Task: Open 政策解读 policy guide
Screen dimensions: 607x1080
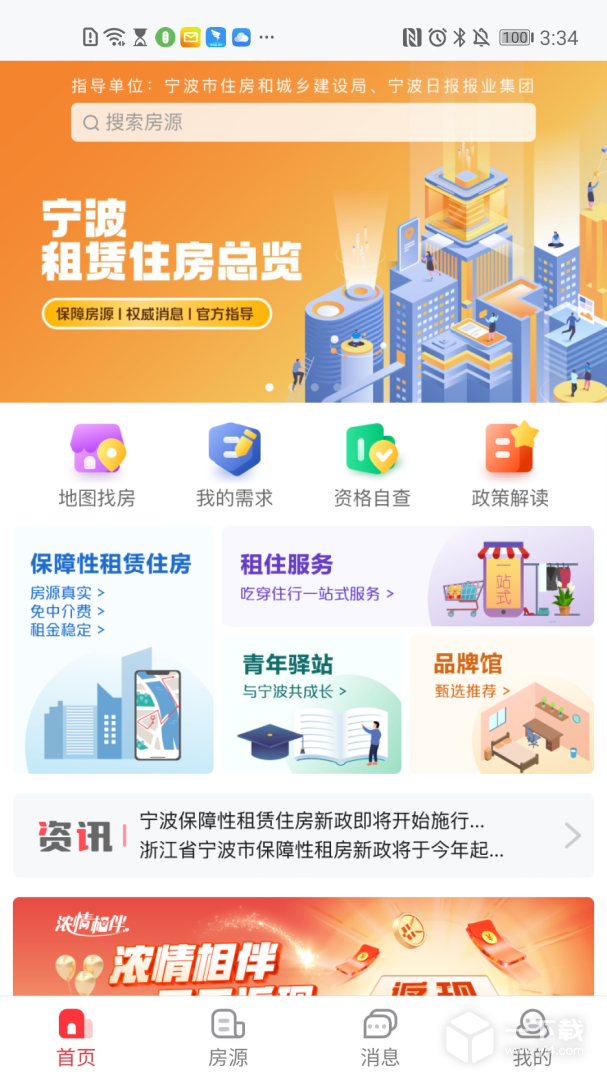Action: pos(510,465)
